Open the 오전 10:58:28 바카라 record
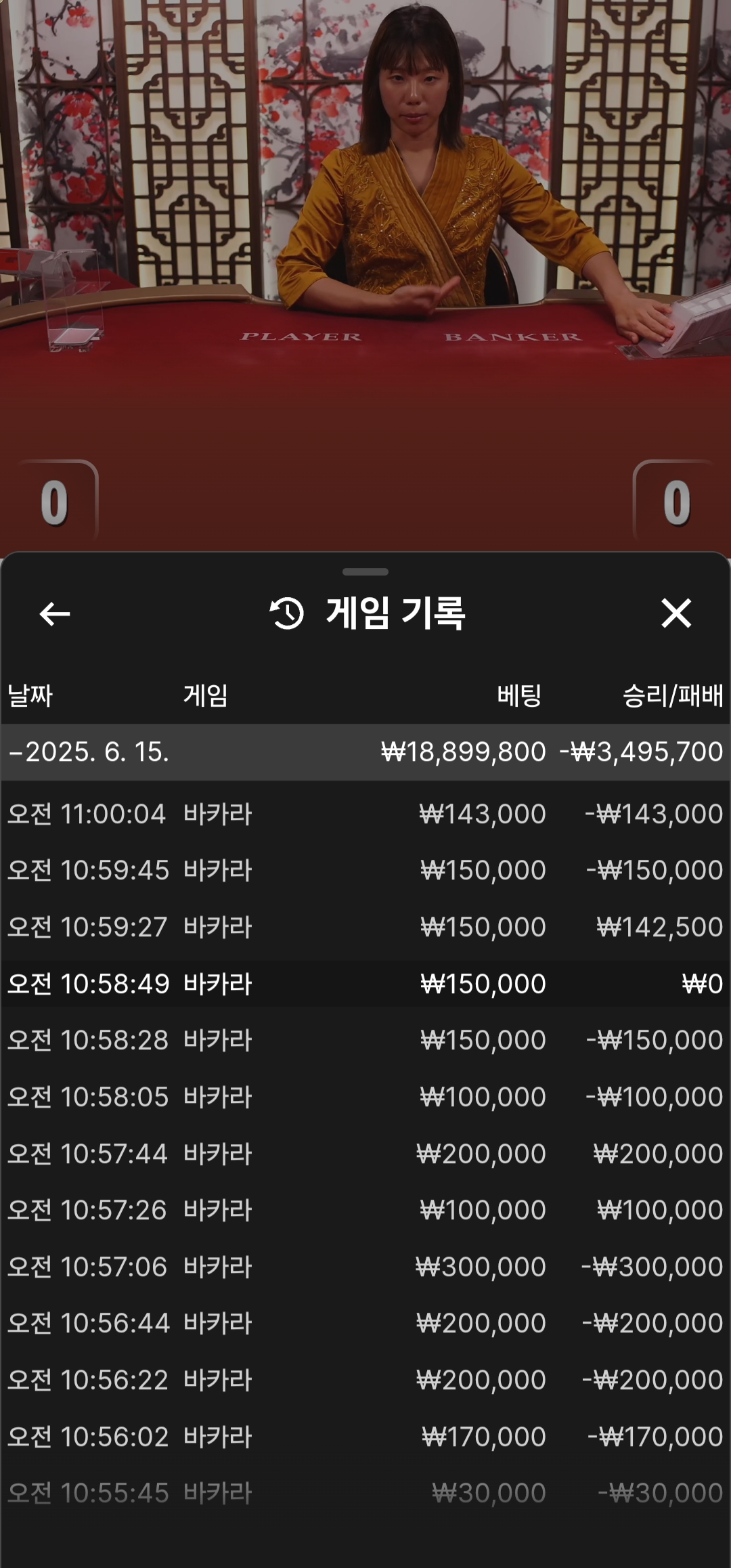 [365, 1040]
